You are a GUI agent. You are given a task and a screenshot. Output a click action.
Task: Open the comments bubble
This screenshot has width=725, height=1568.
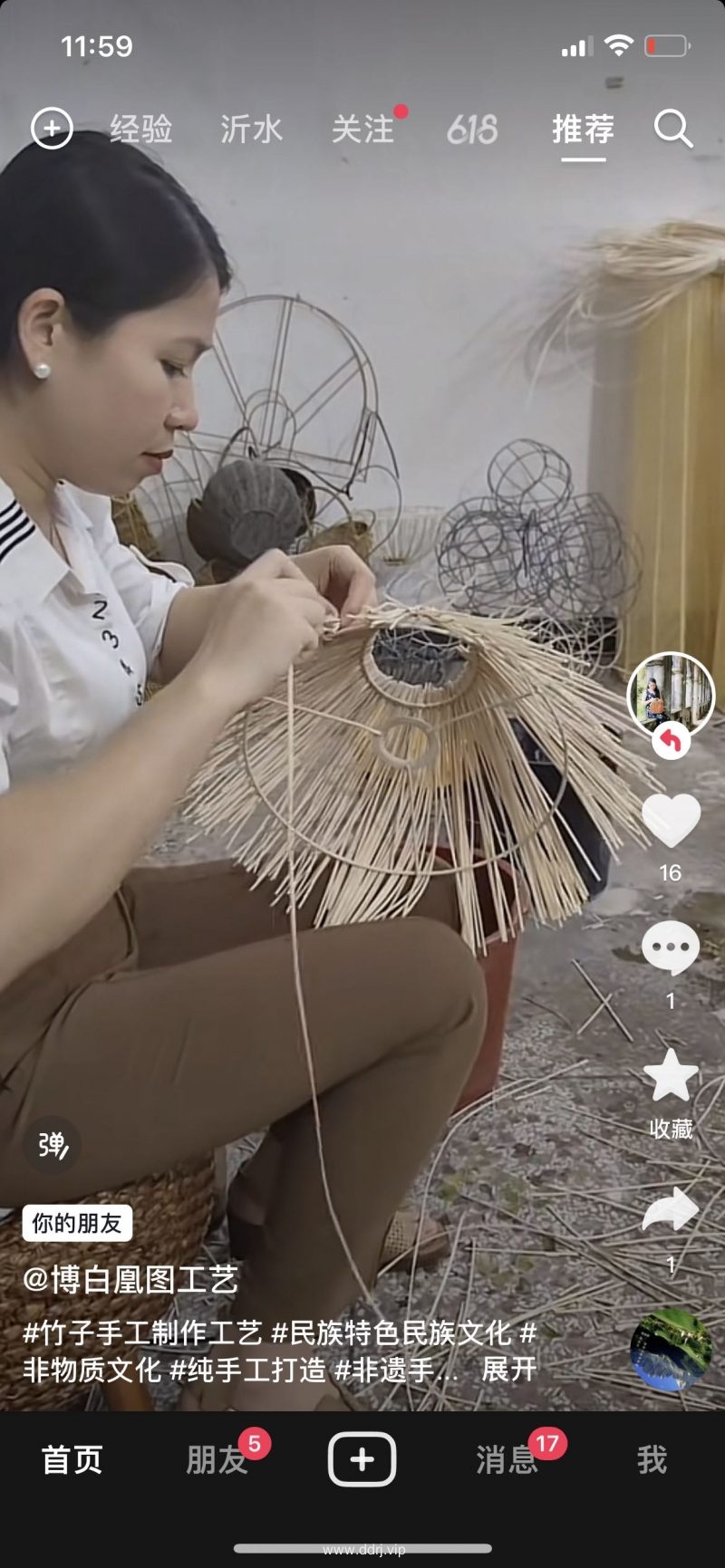671,948
